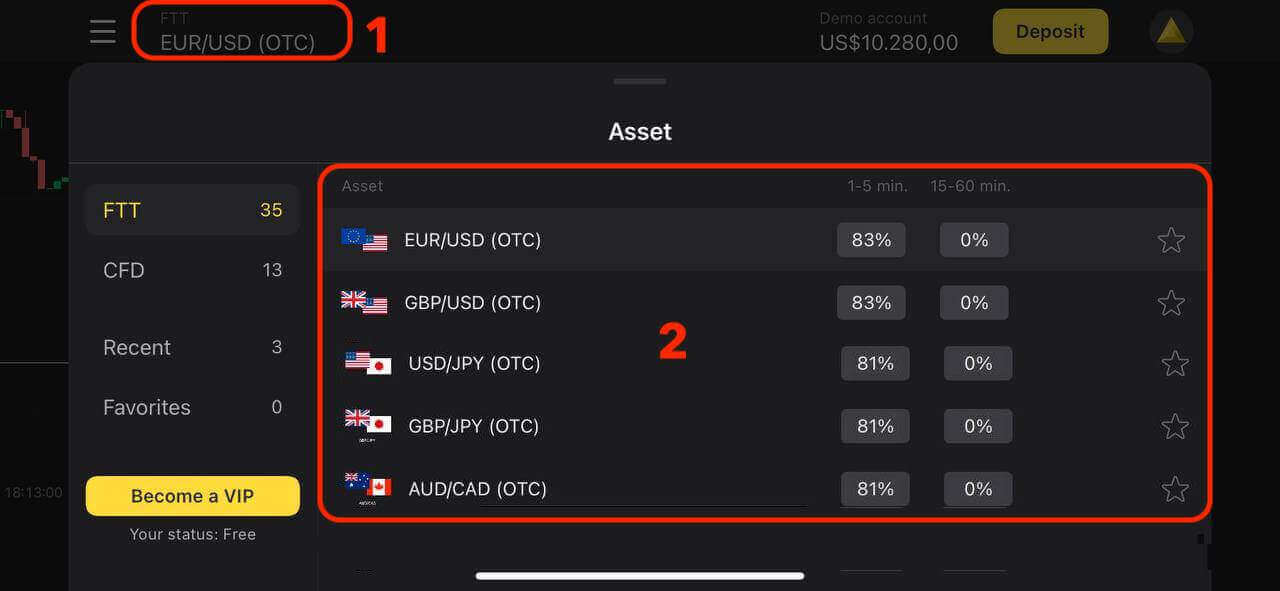Image resolution: width=1280 pixels, height=591 pixels.
Task: Show Favorites assets
Action: click(x=192, y=407)
